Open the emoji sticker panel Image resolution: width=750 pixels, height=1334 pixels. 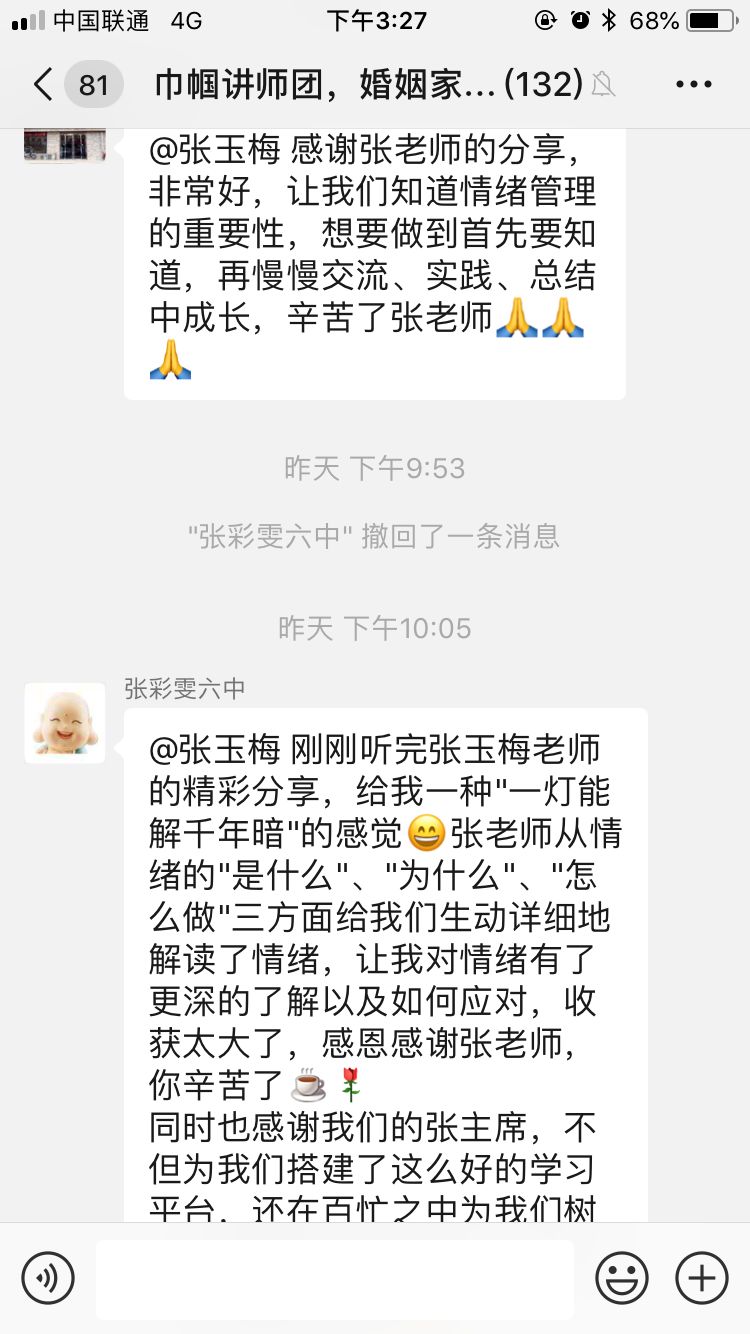click(621, 1278)
